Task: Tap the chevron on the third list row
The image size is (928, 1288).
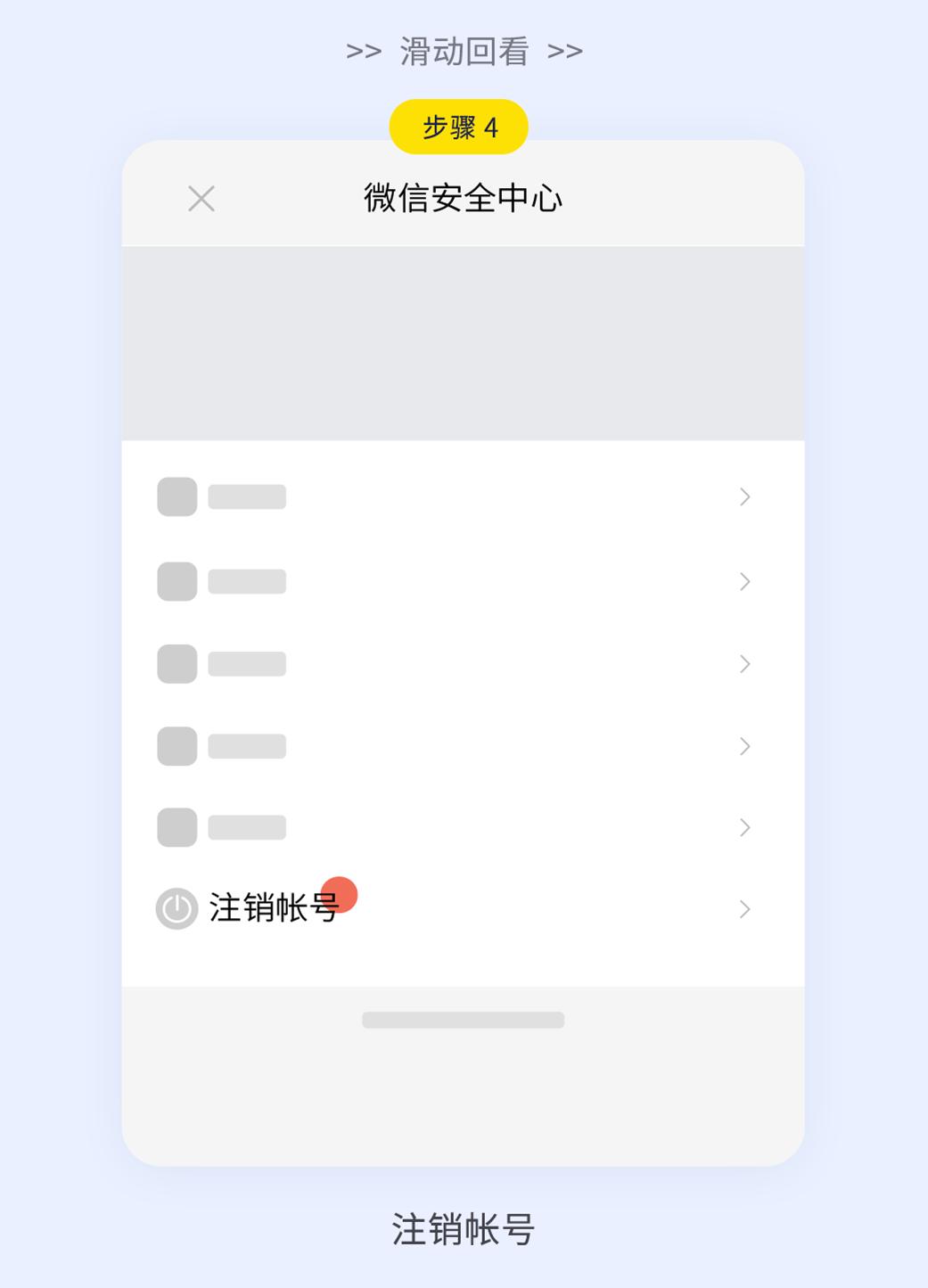Action: pos(745,663)
